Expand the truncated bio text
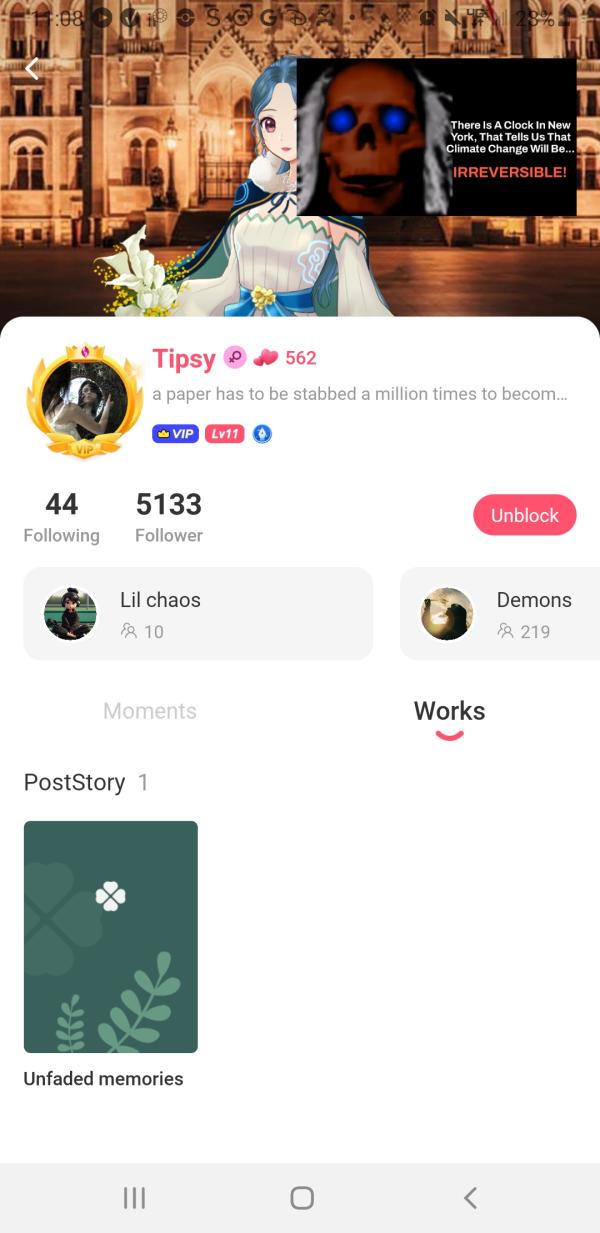 360,394
